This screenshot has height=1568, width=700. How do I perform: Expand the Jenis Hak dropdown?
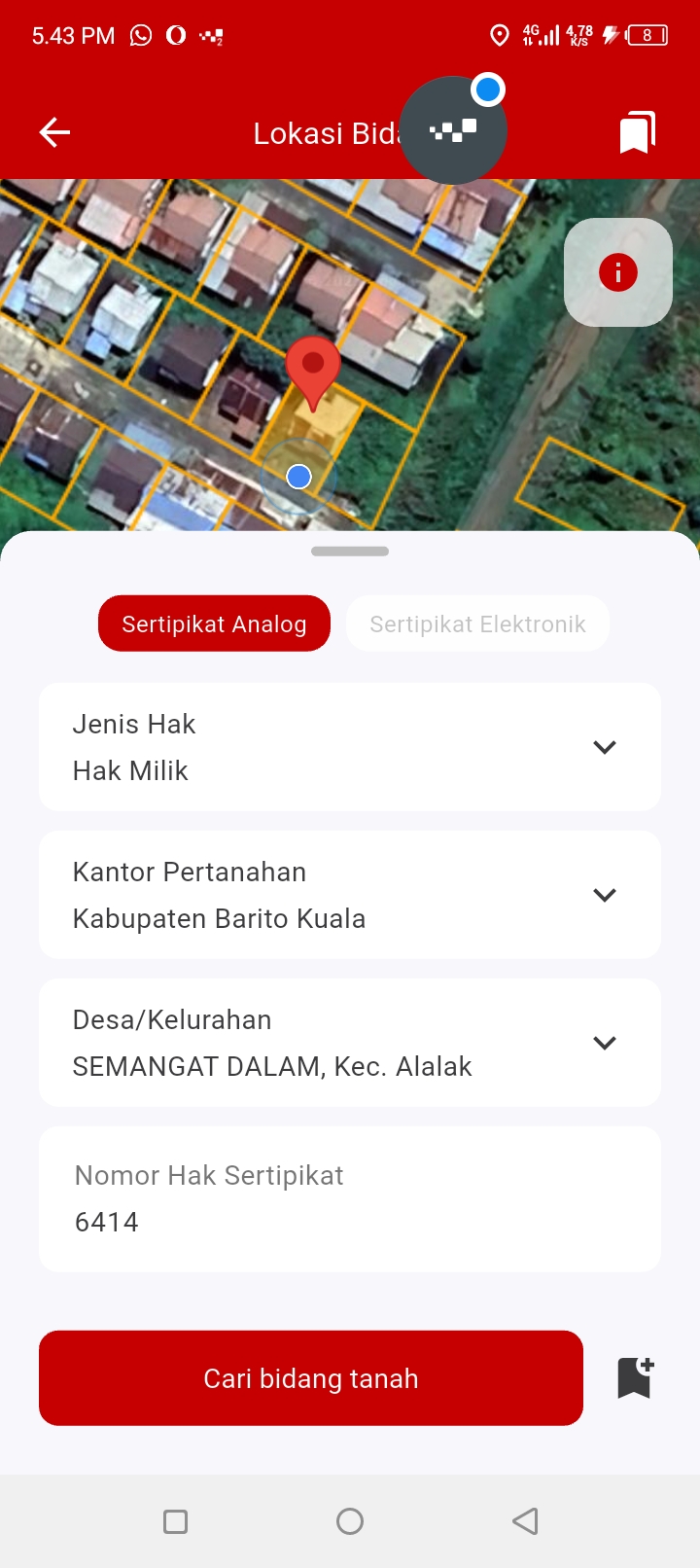click(x=350, y=747)
